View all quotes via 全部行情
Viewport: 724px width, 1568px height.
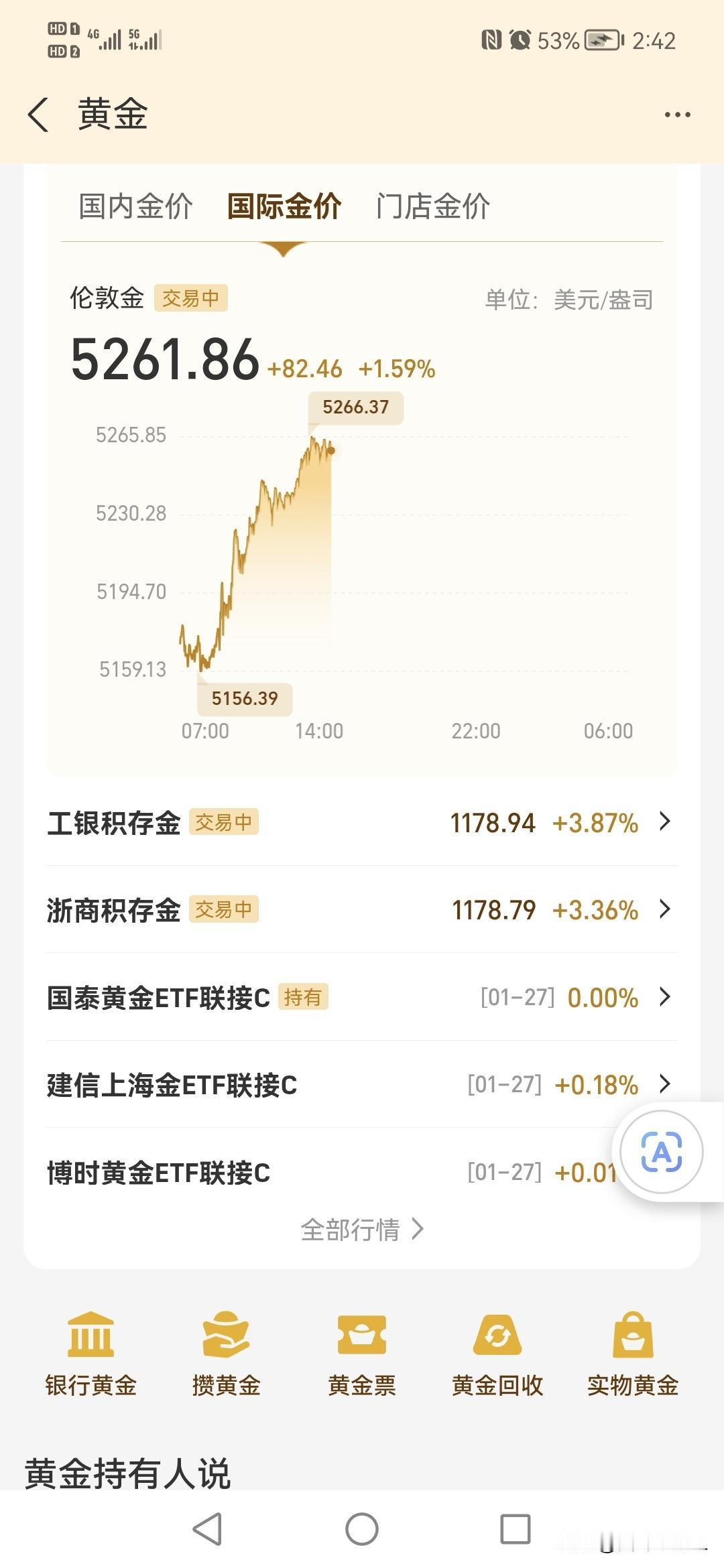coord(362,1230)
